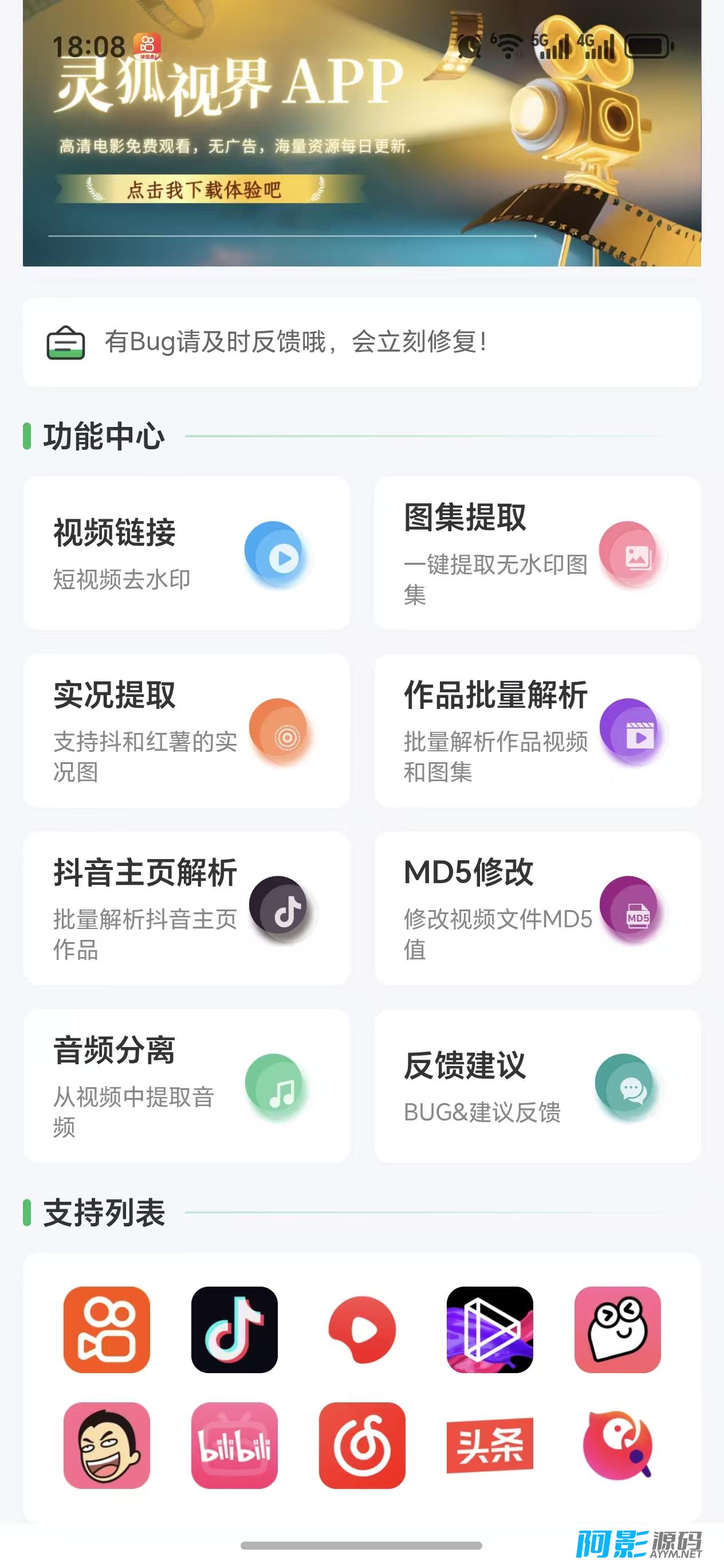Open 音频分离 audio extraction

[x=186, y=1086]
